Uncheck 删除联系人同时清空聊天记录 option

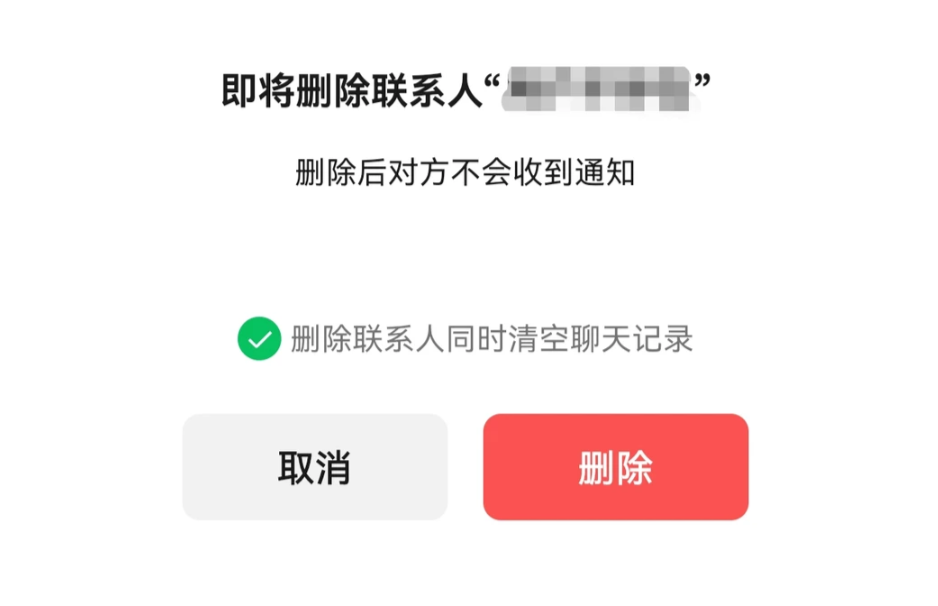[259, 339]
